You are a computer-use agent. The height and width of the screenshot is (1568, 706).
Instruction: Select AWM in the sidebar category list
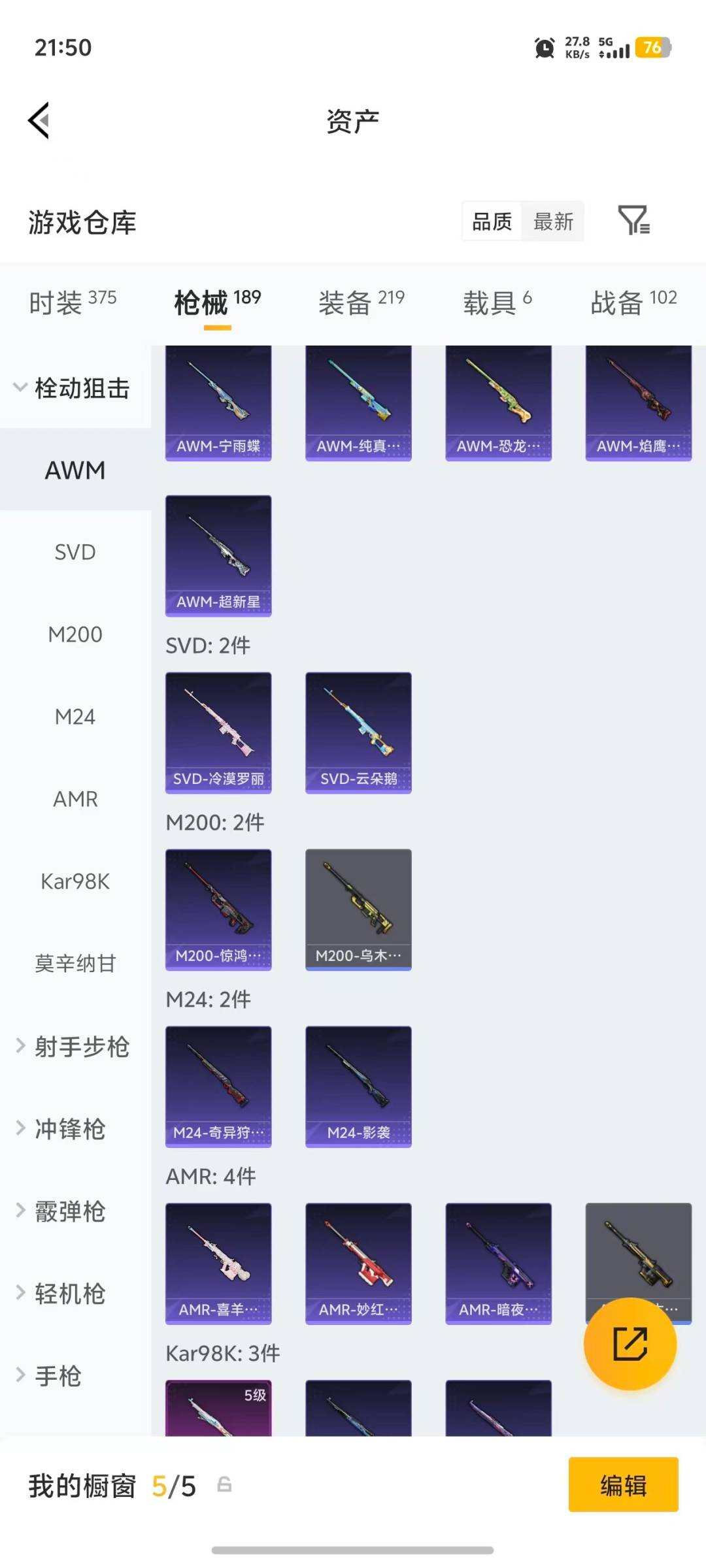[74, 470]
